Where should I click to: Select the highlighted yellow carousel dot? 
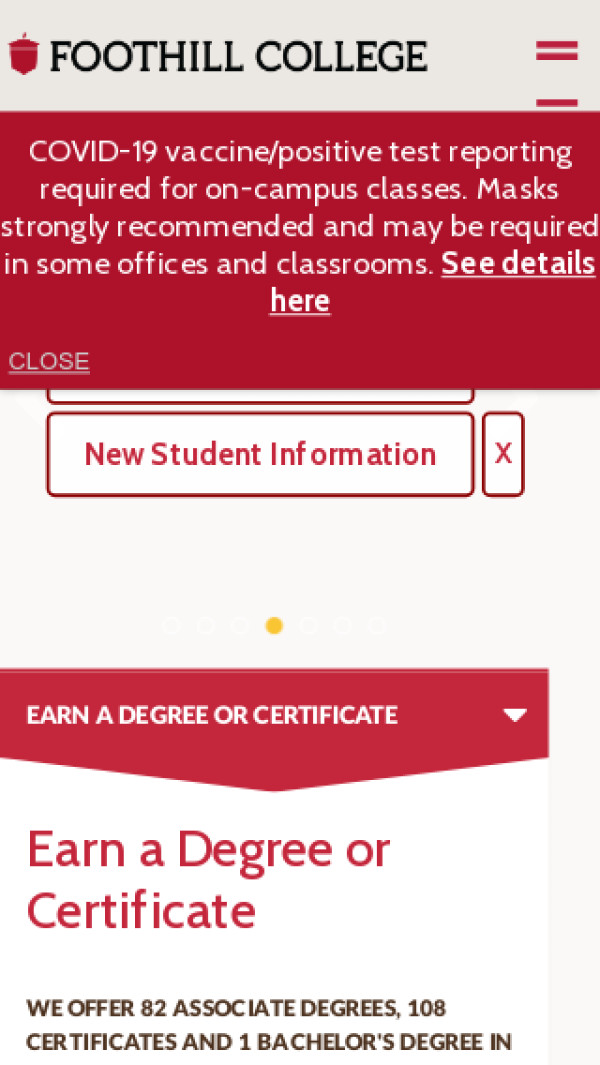pos(274,626)
